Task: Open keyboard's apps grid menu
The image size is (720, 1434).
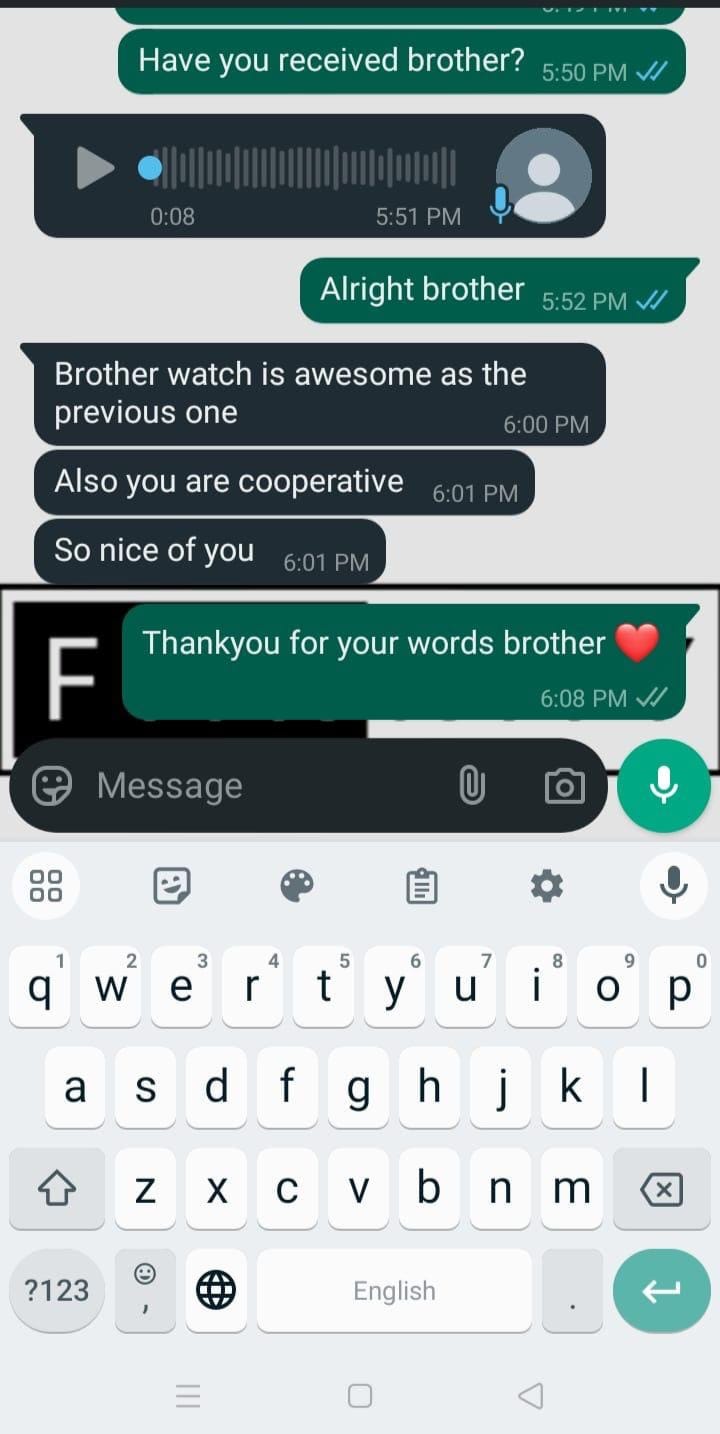Action: 46,885
